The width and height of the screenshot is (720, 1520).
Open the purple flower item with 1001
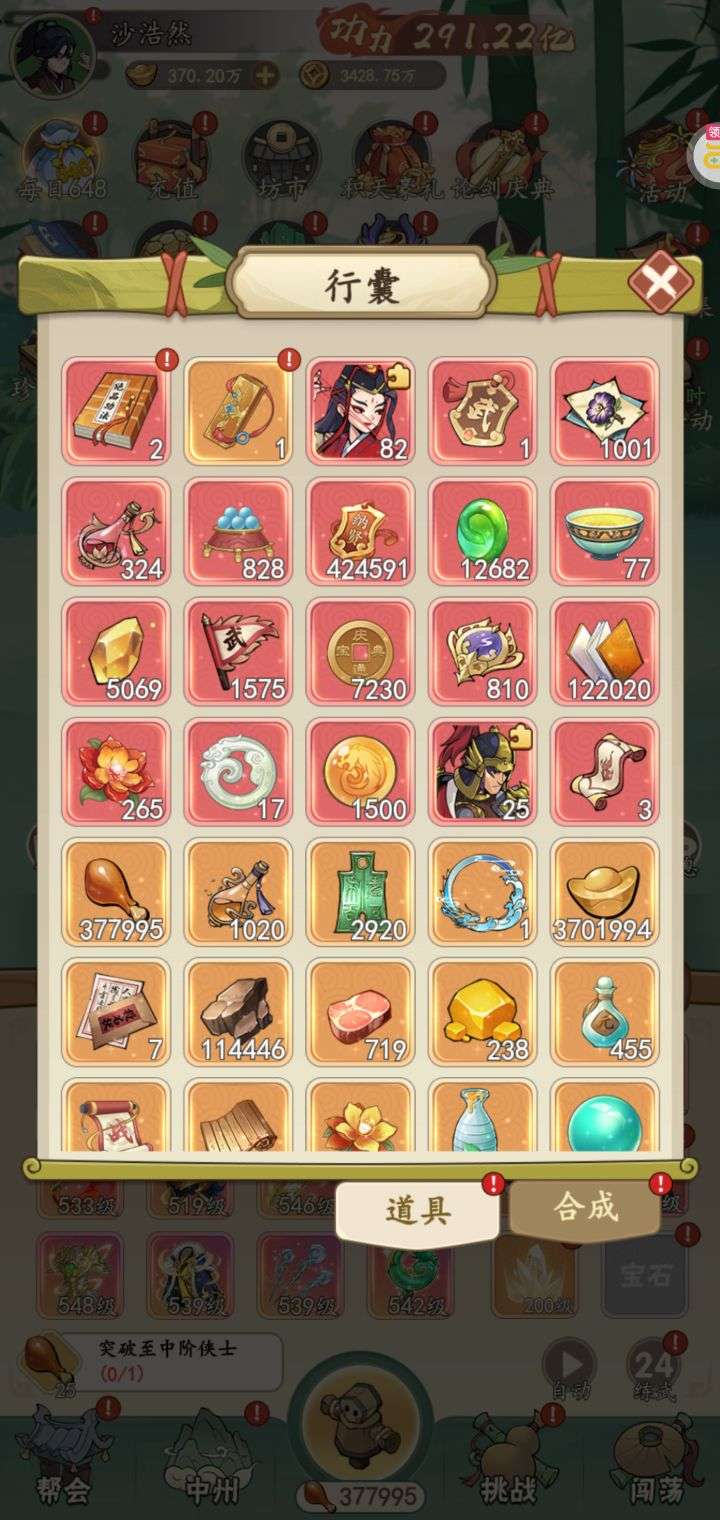click(605, 411)
